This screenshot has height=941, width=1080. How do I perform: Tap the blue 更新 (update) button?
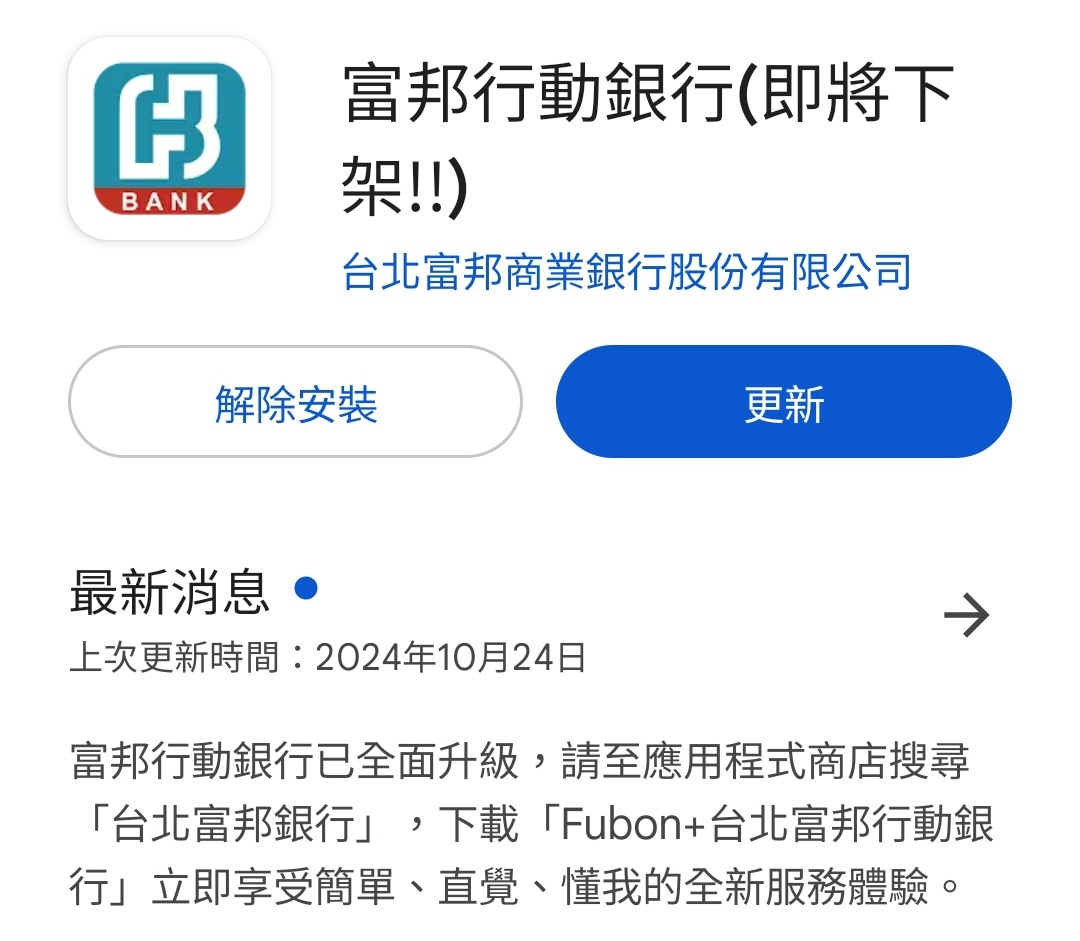pyautogui.click(x=783, y=403)
